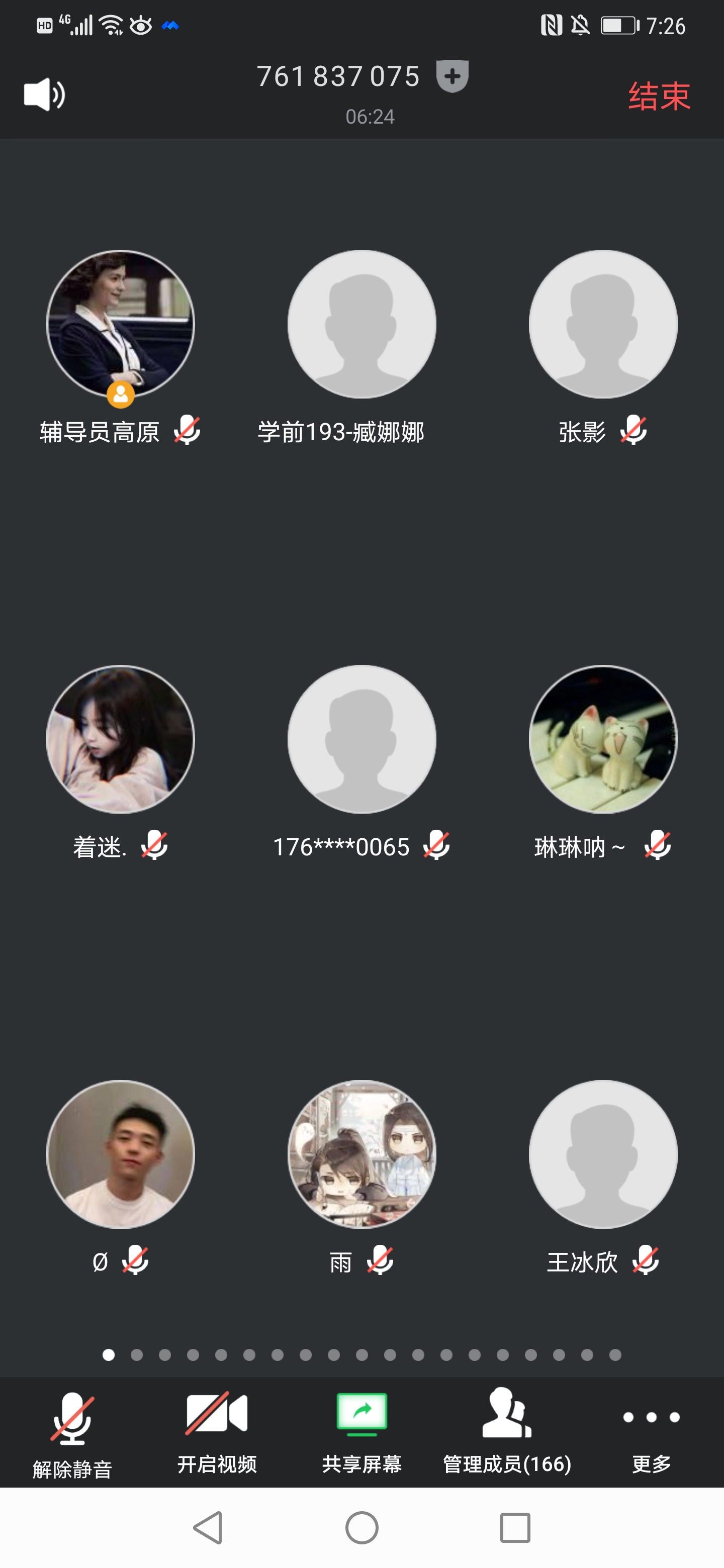Select participant 王冰欣
This screenshot has height=1568, width=724.
(603, 1155)
